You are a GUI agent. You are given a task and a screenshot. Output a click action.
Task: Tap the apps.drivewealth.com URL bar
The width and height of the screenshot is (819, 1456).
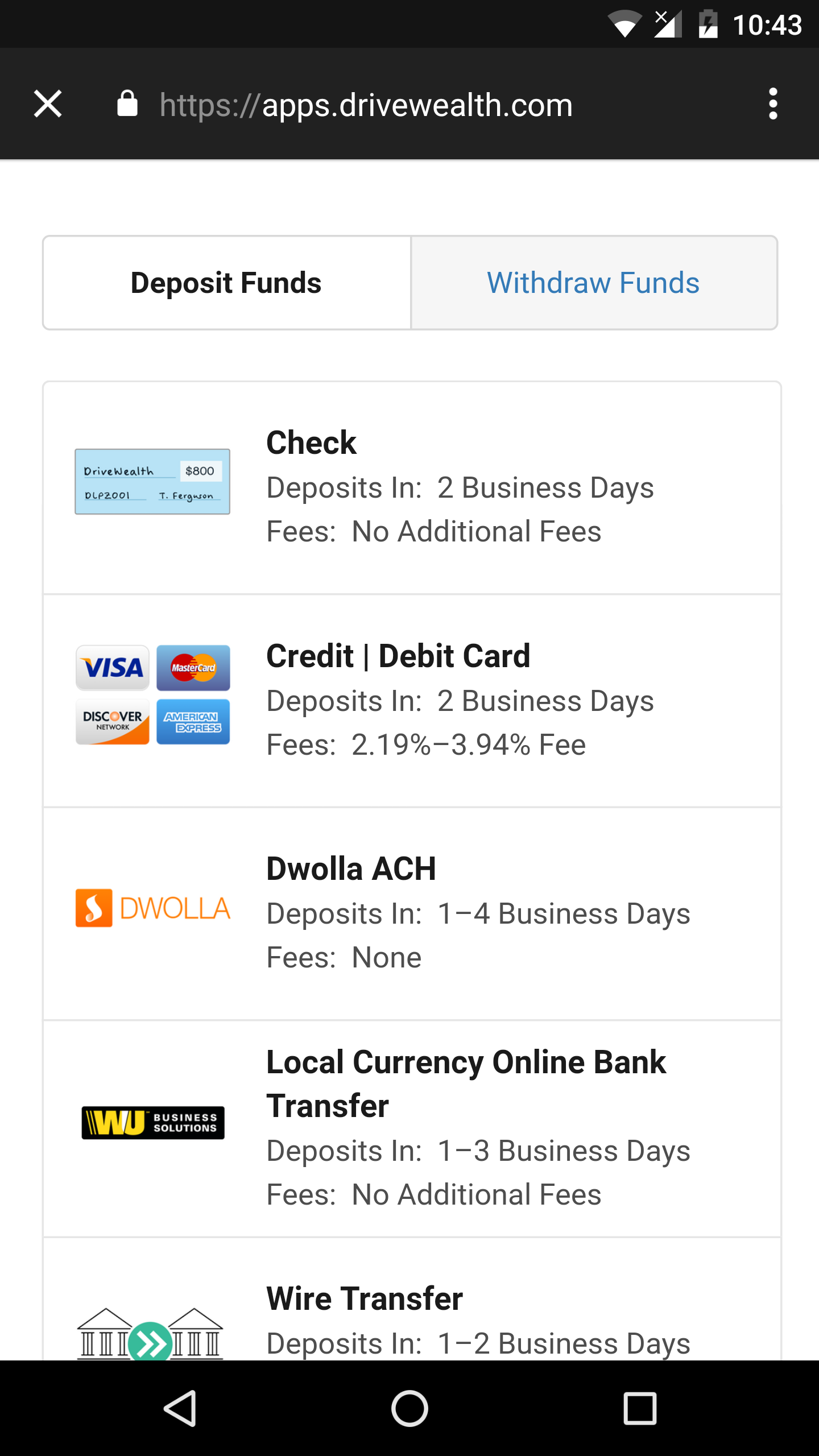[x=366, y=105]
